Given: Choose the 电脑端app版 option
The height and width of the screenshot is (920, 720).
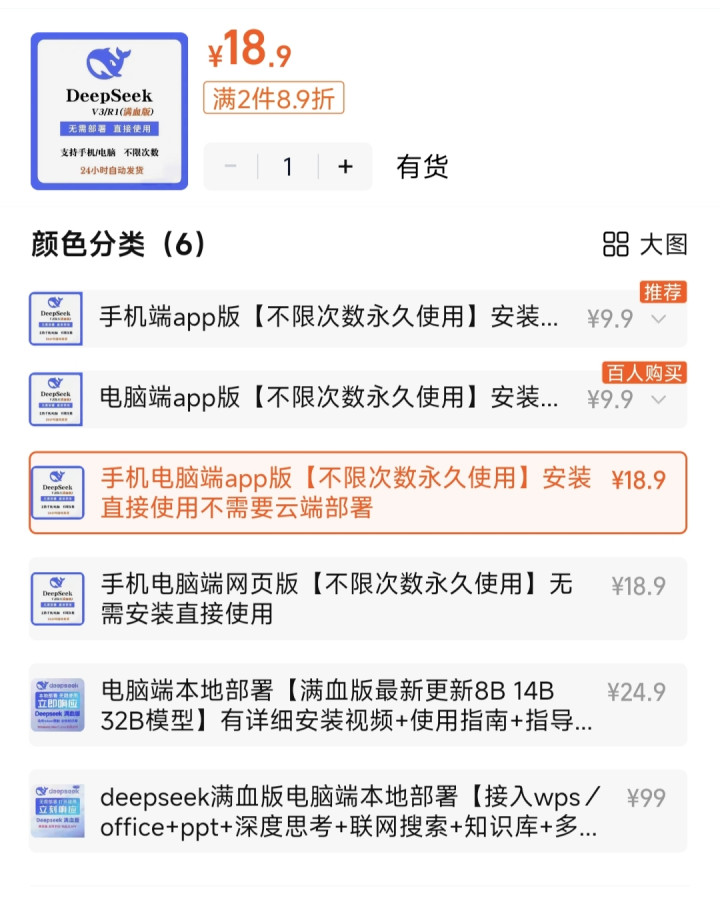Looking at the screenshot, I should [330, 398].
